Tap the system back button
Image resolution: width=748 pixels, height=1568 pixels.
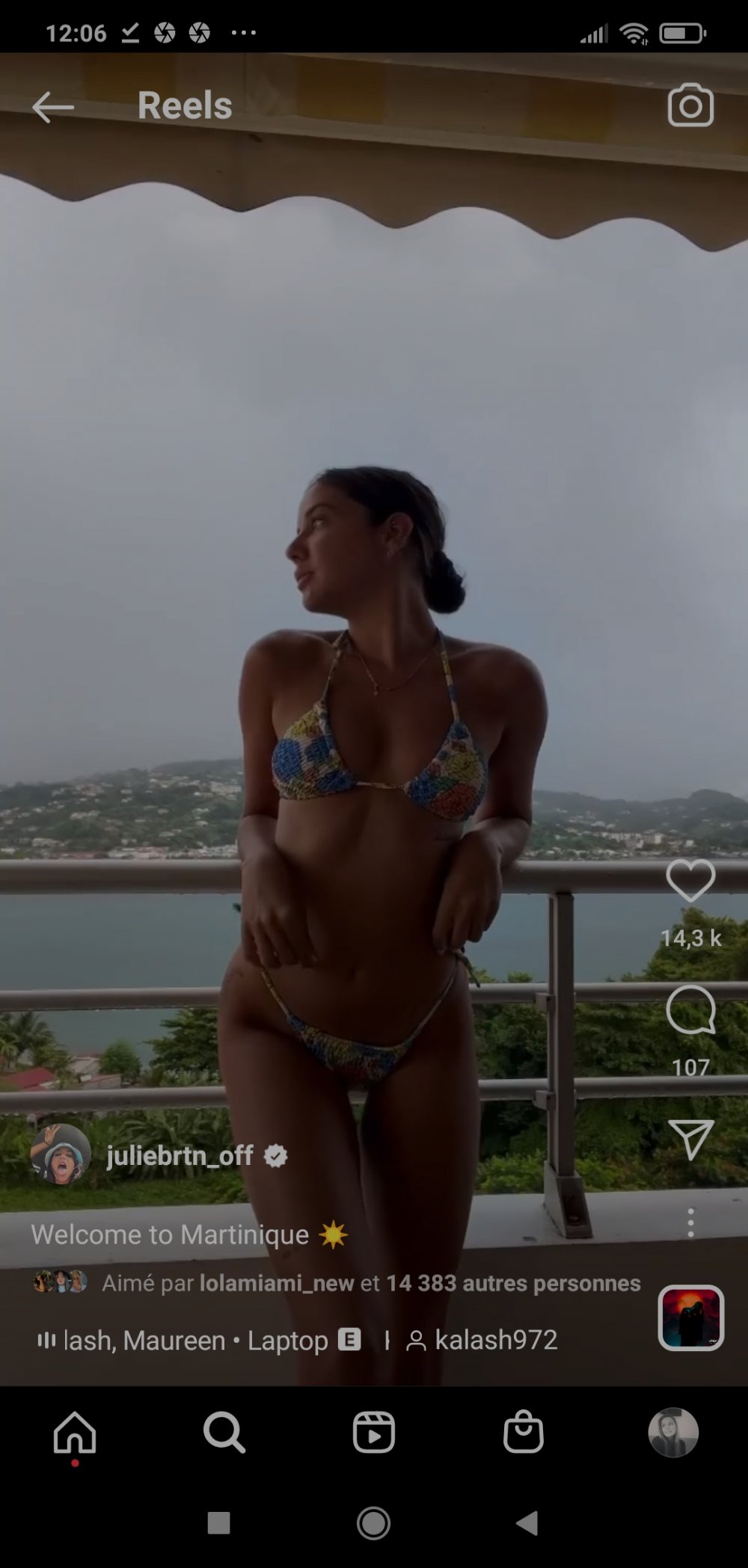click(x=527, y=1522)
